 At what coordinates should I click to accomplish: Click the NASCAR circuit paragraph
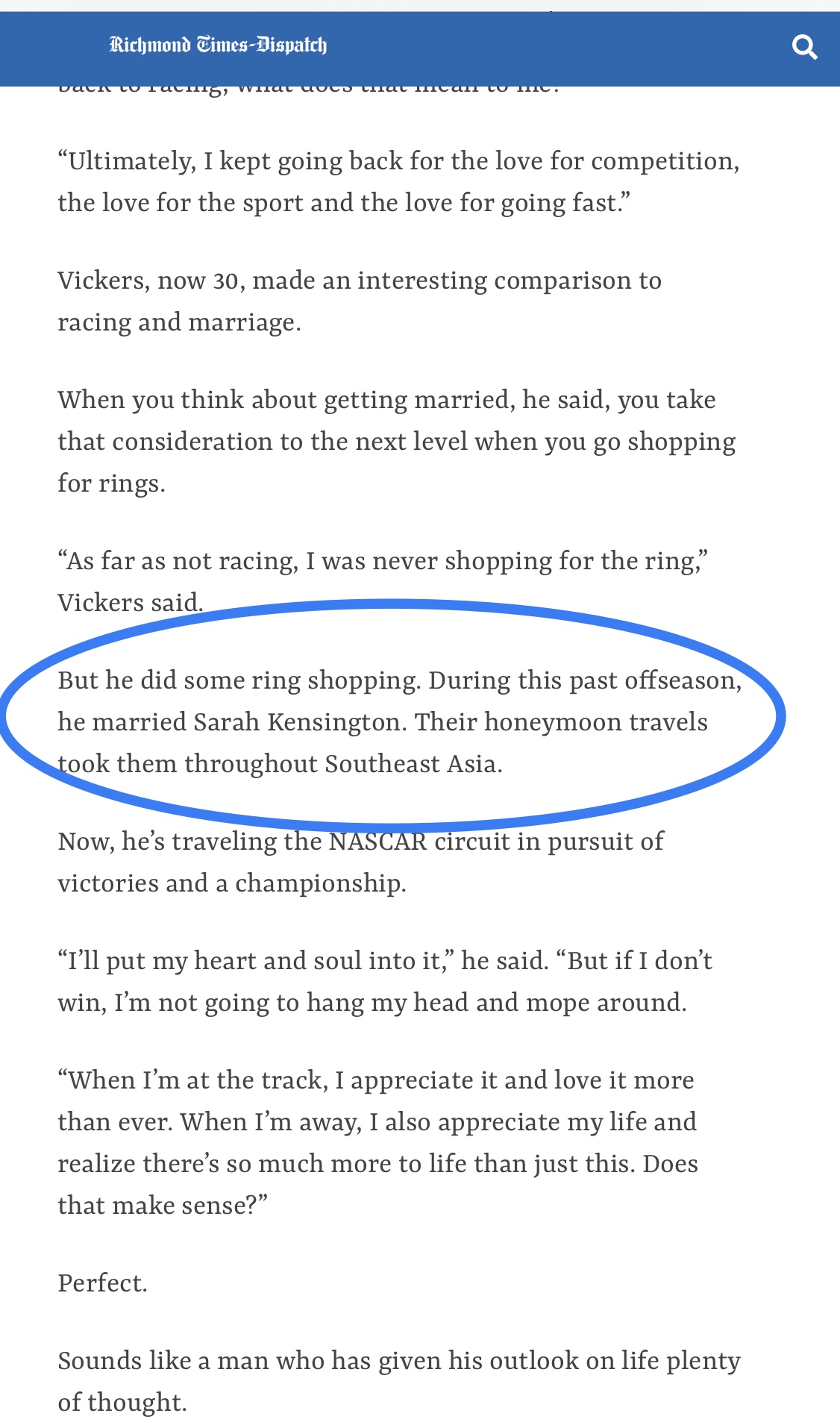click(x=360, y=862)
